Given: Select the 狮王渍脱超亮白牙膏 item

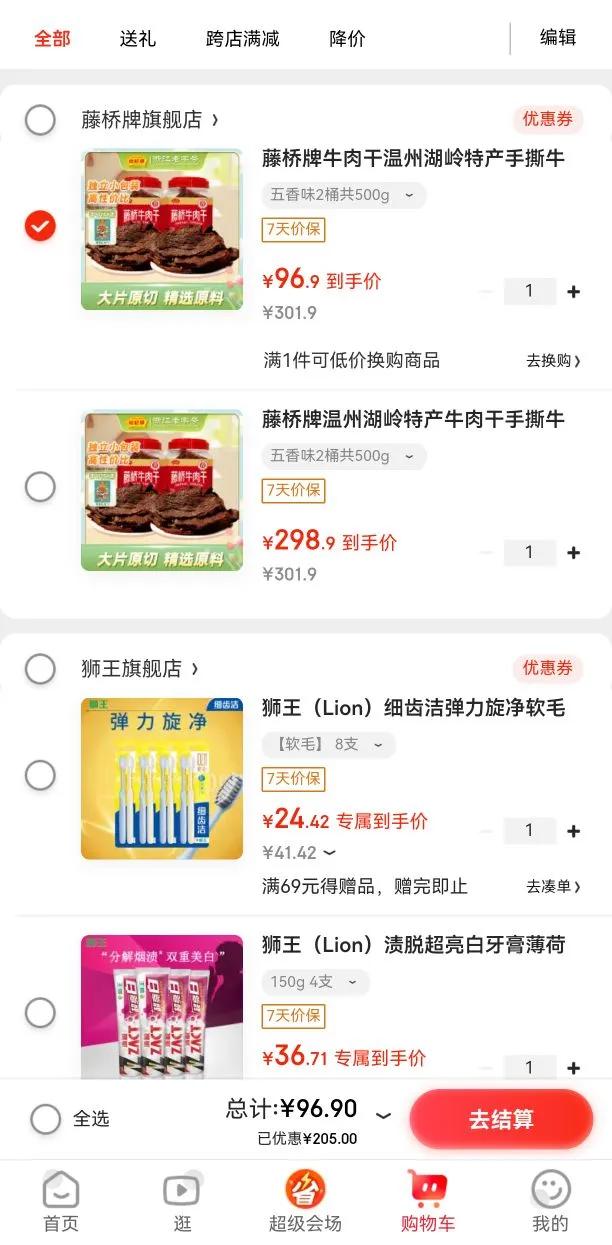Looking at the screenshot, I should click(x=40, y=1013).
